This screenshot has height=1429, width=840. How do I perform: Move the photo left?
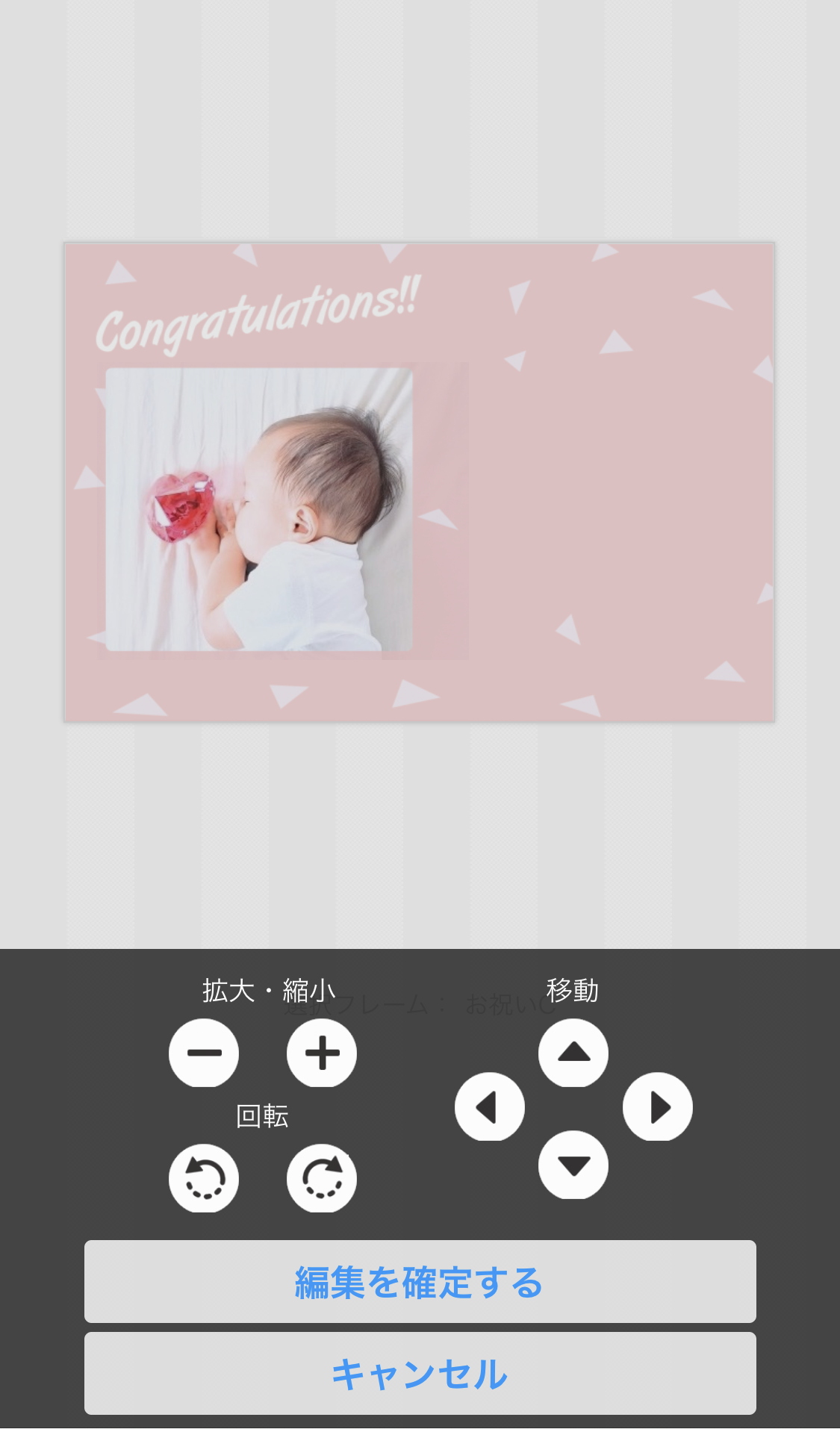click(x=490, y=1107)
